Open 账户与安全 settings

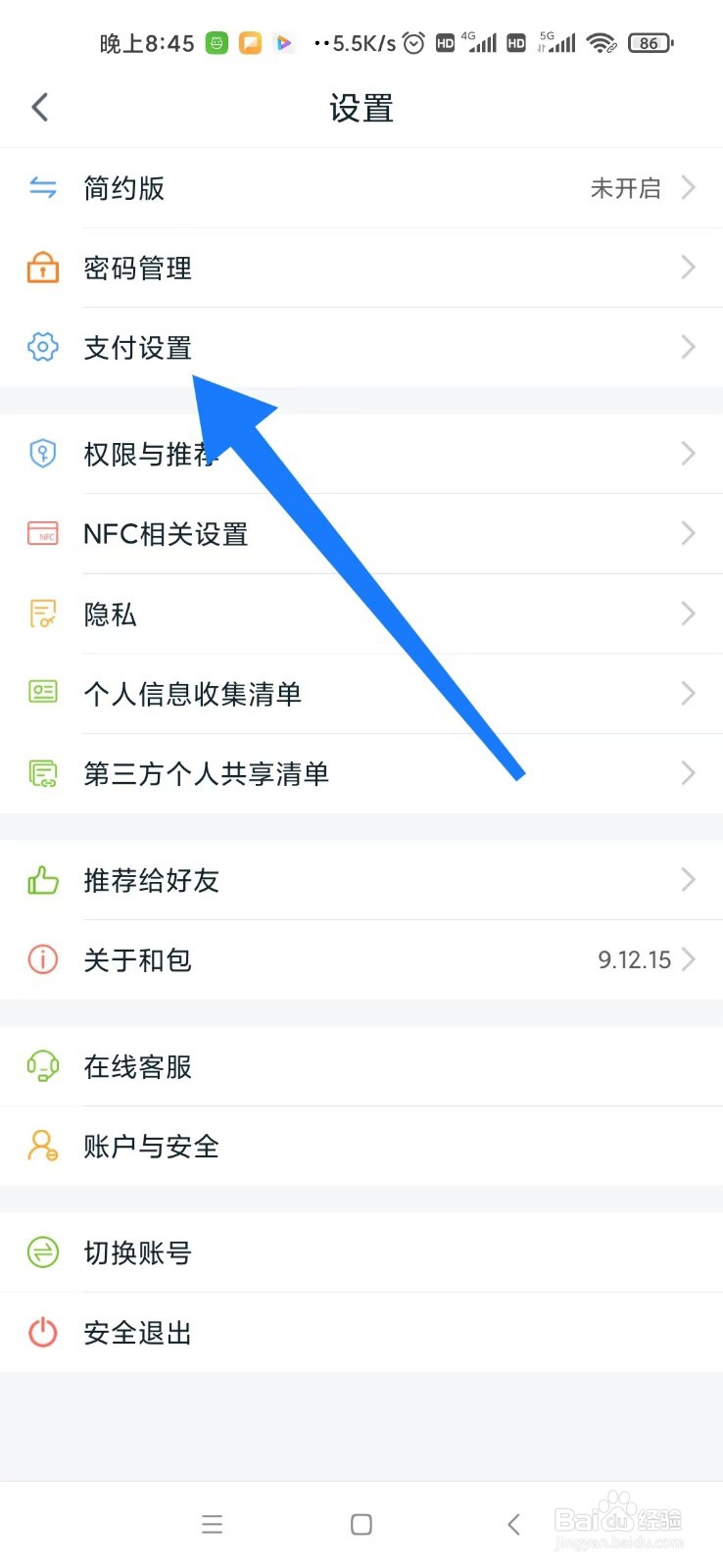(x=152, y=1147)
